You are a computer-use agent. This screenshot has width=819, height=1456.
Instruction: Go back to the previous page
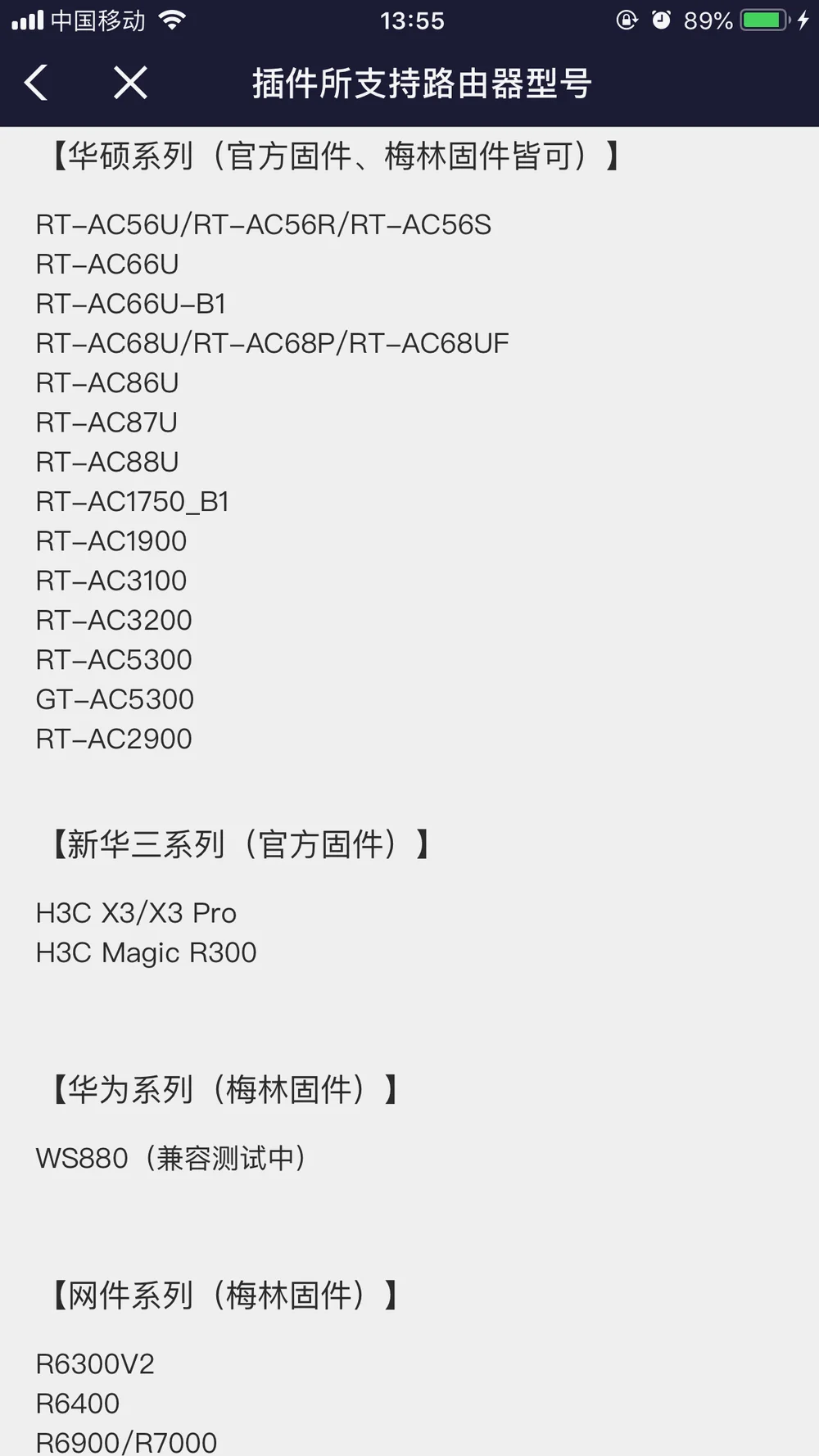tap(36, 83)
